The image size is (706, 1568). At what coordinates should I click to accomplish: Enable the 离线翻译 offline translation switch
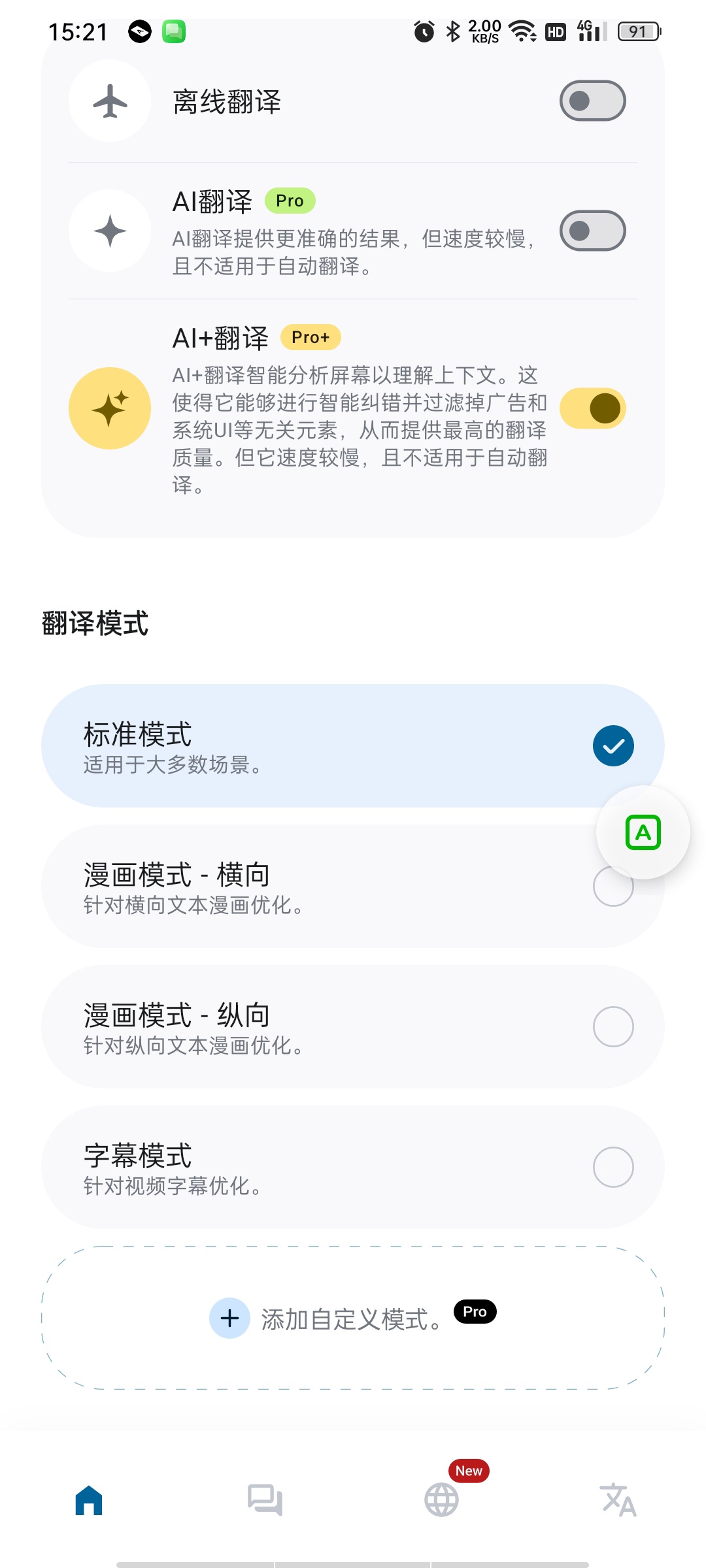pos(592,101)
